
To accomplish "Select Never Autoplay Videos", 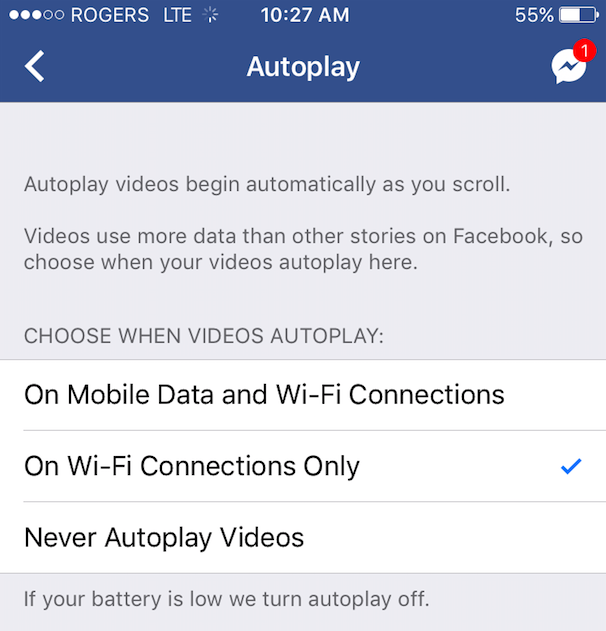I will coord(164,538).
